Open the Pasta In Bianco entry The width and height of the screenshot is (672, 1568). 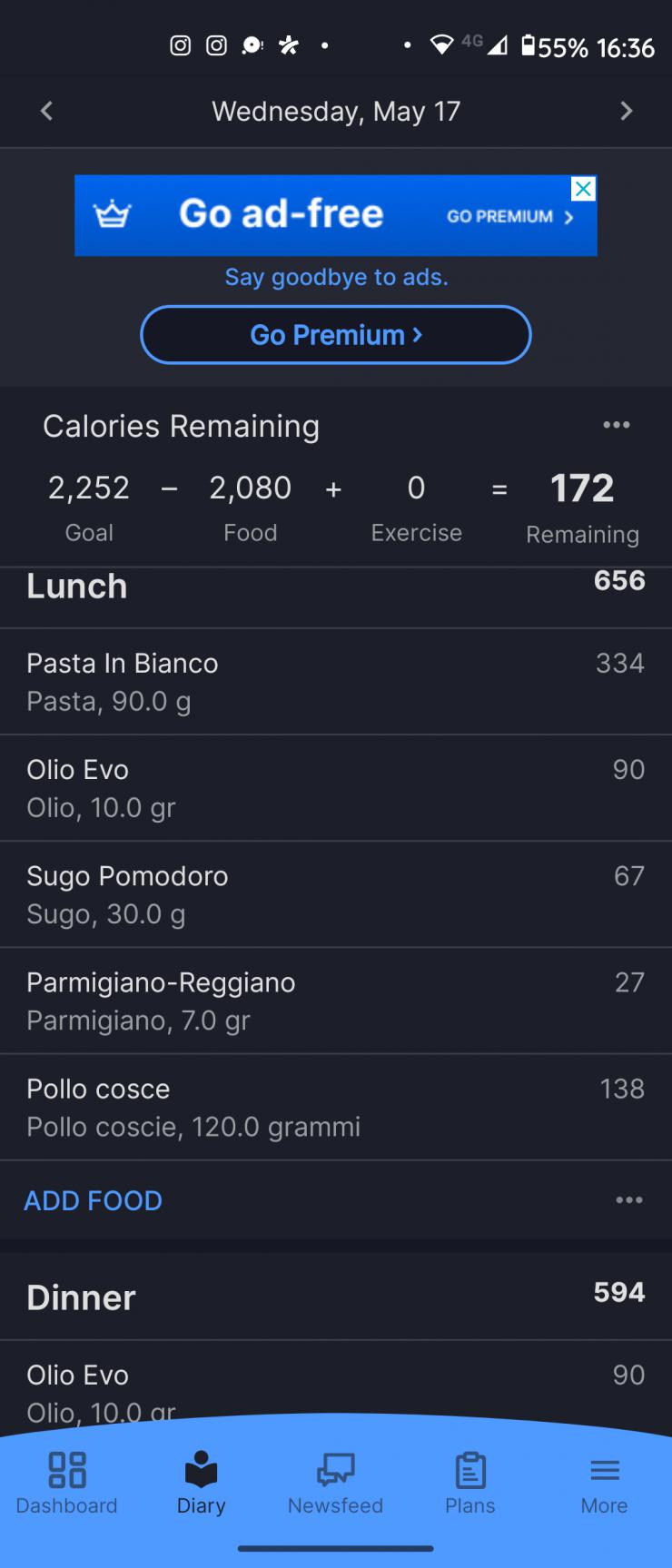[335, 682]
